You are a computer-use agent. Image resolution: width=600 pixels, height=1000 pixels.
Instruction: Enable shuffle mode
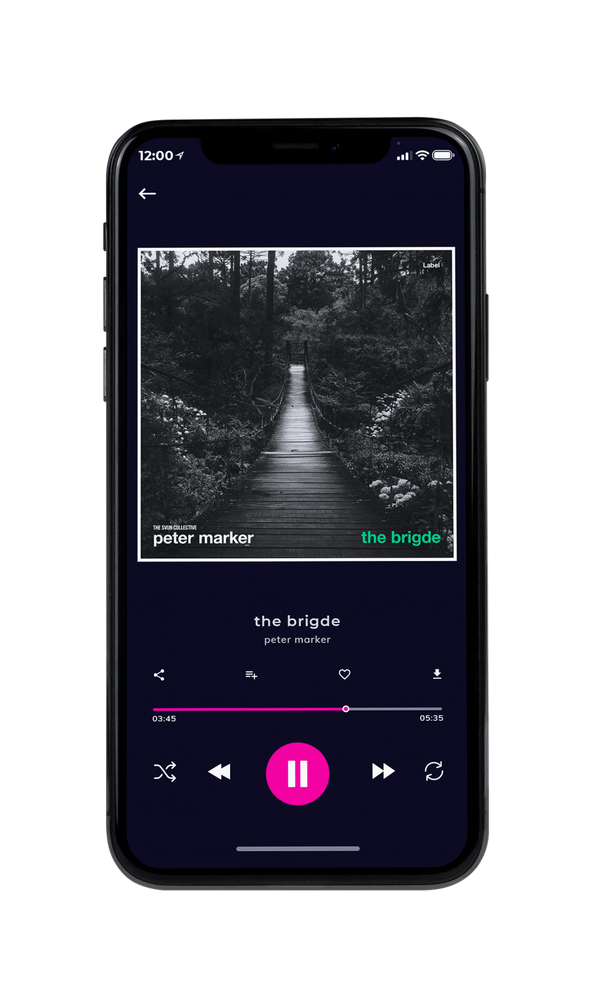(x=165, y=772)
